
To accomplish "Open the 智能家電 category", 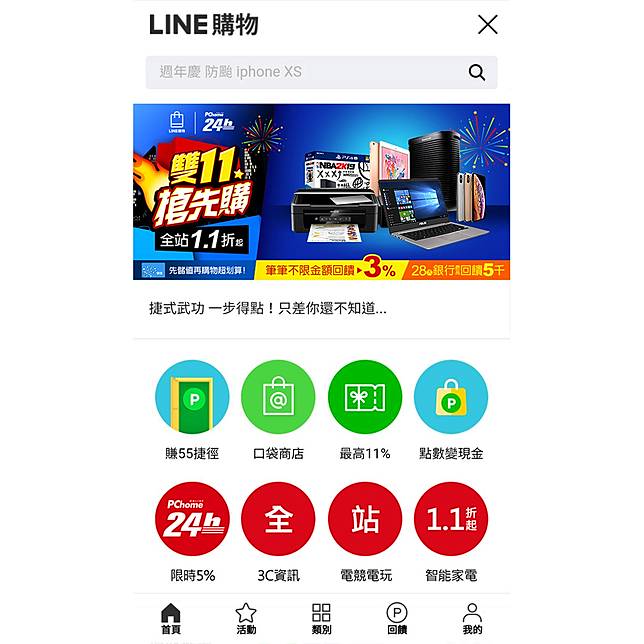I will (x=451, y=520).
